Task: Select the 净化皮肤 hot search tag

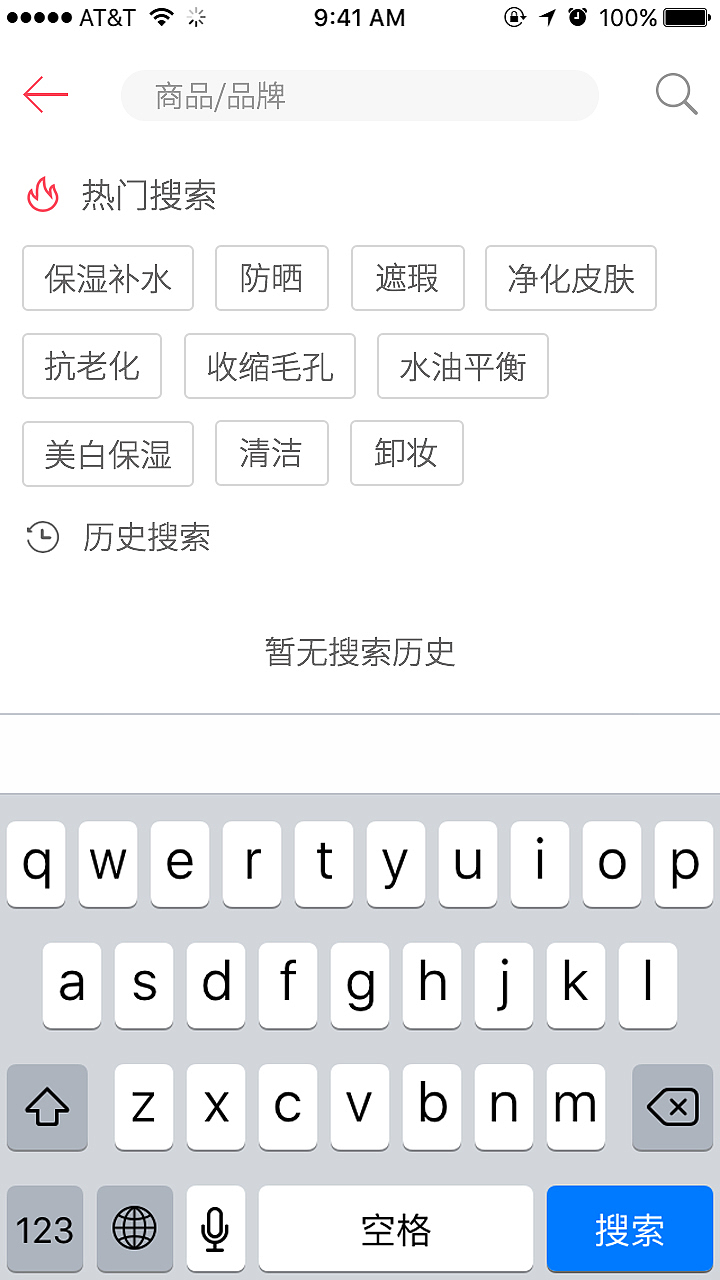Action: tap(570, 278)
